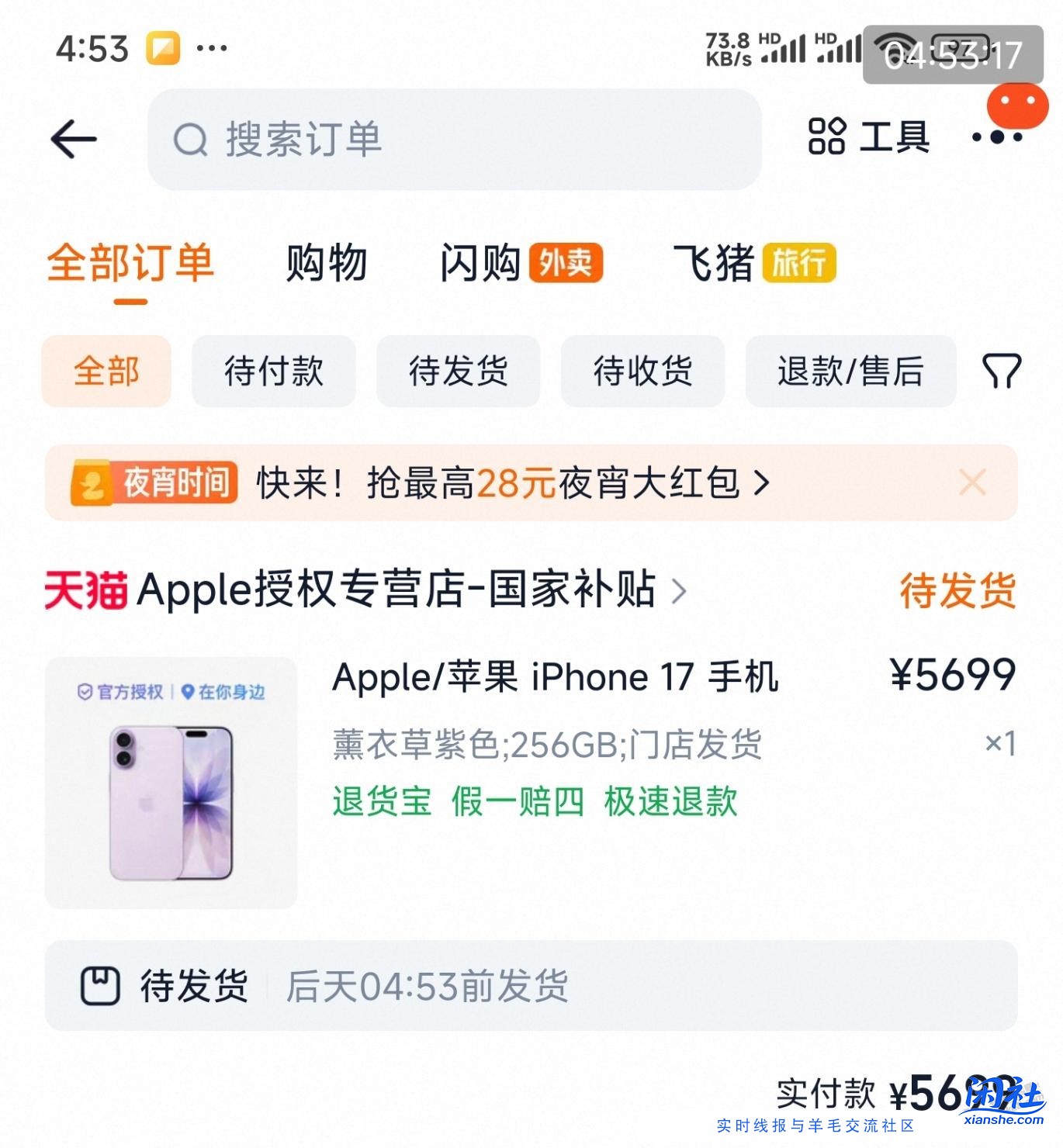Tap the 天猫 store logo icon
The image size is (1063, 1148).
85,591
